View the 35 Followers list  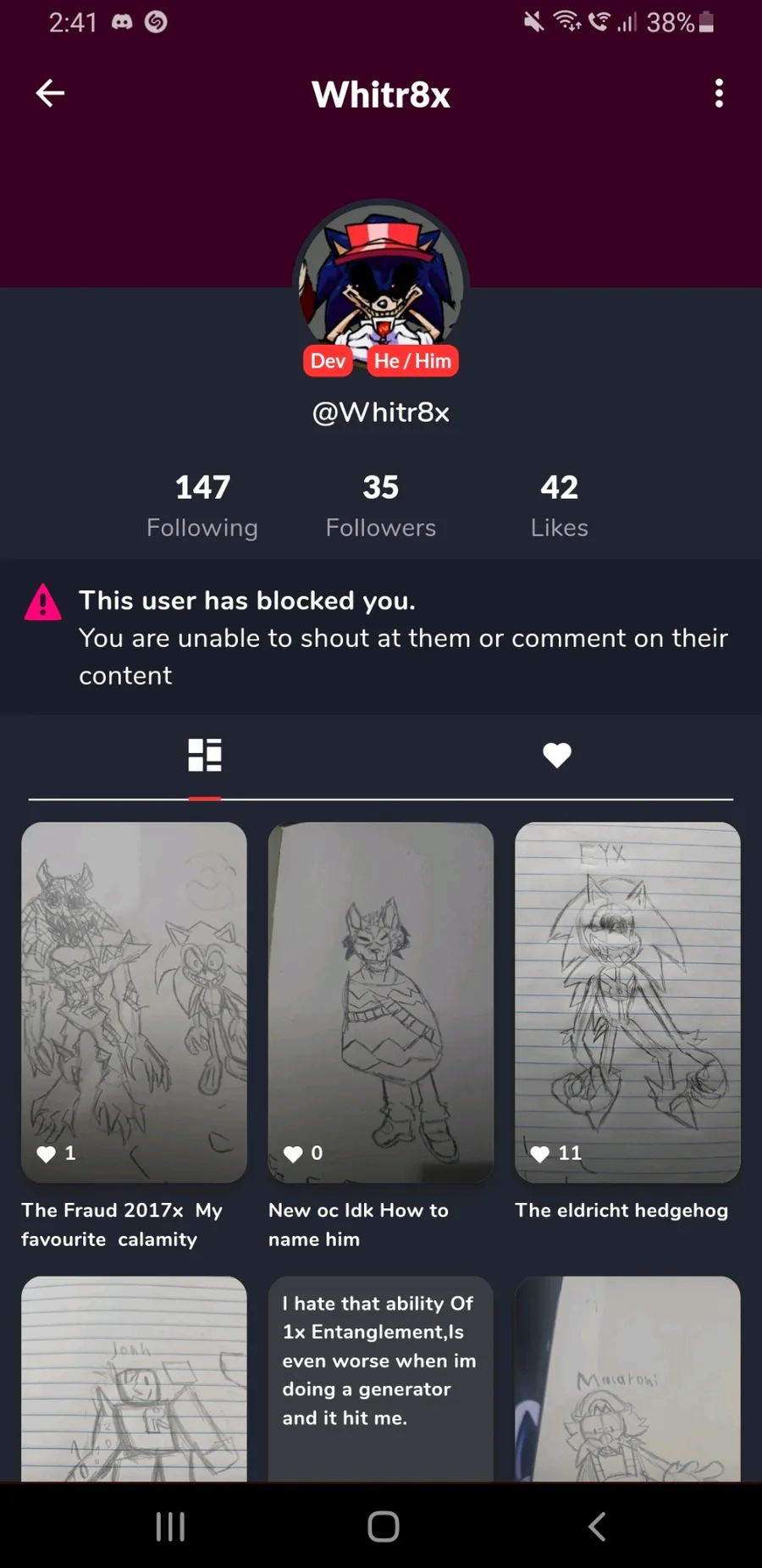point(381,506)
